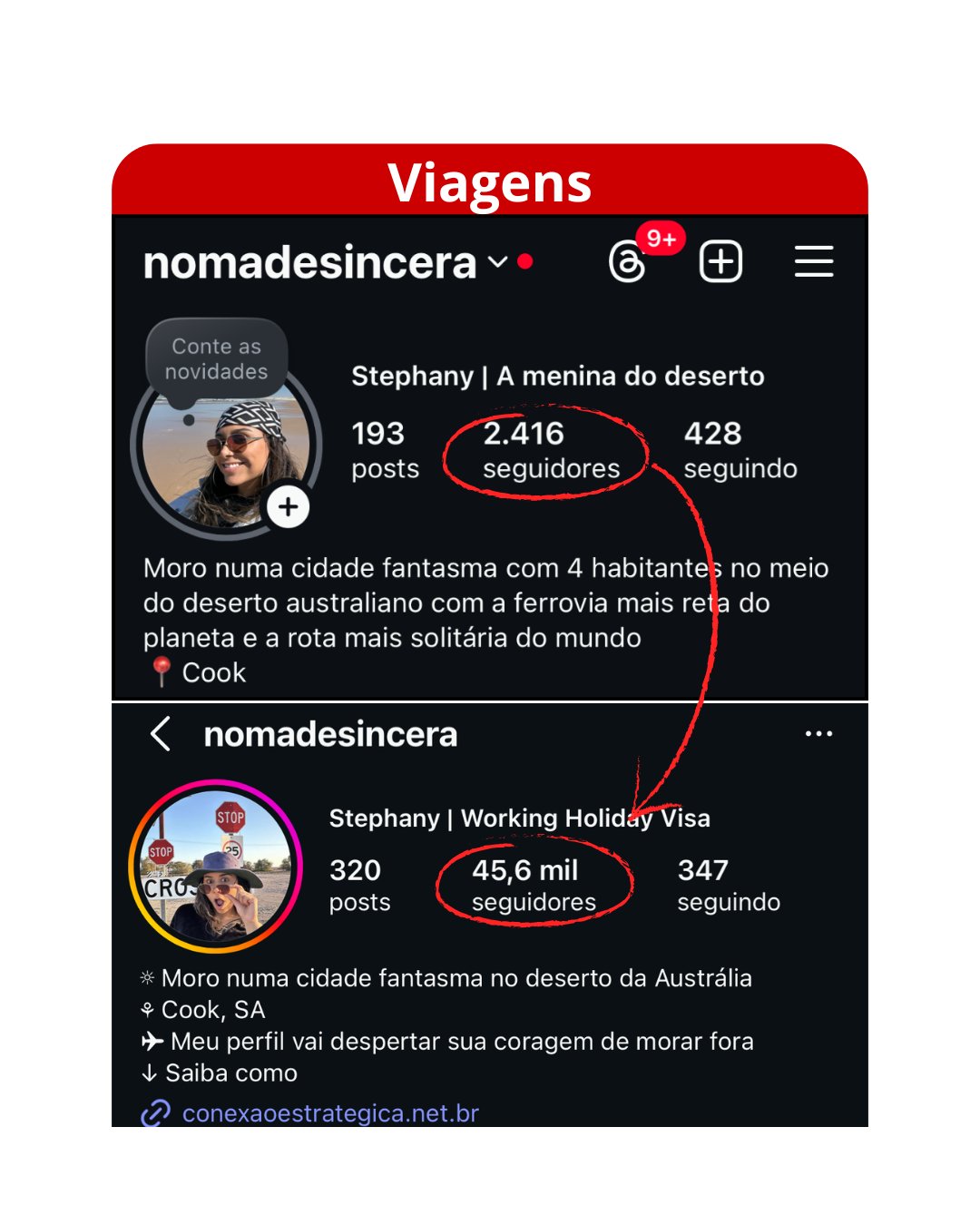Viewport: 980px width, 1225px height.
Task: Tap 347 seguindo on the second profile
Action: click(x=727, y=885)
